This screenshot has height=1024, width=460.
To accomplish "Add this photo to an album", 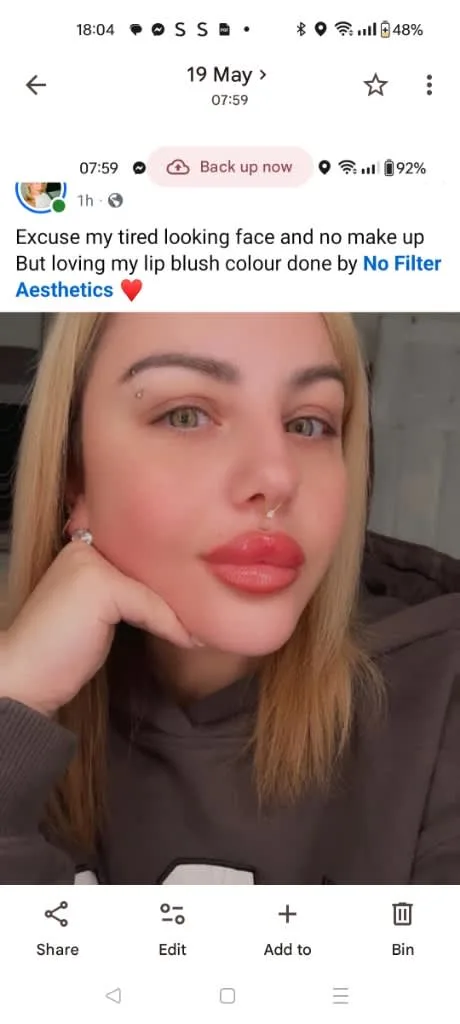I will (x=288, y=929).
